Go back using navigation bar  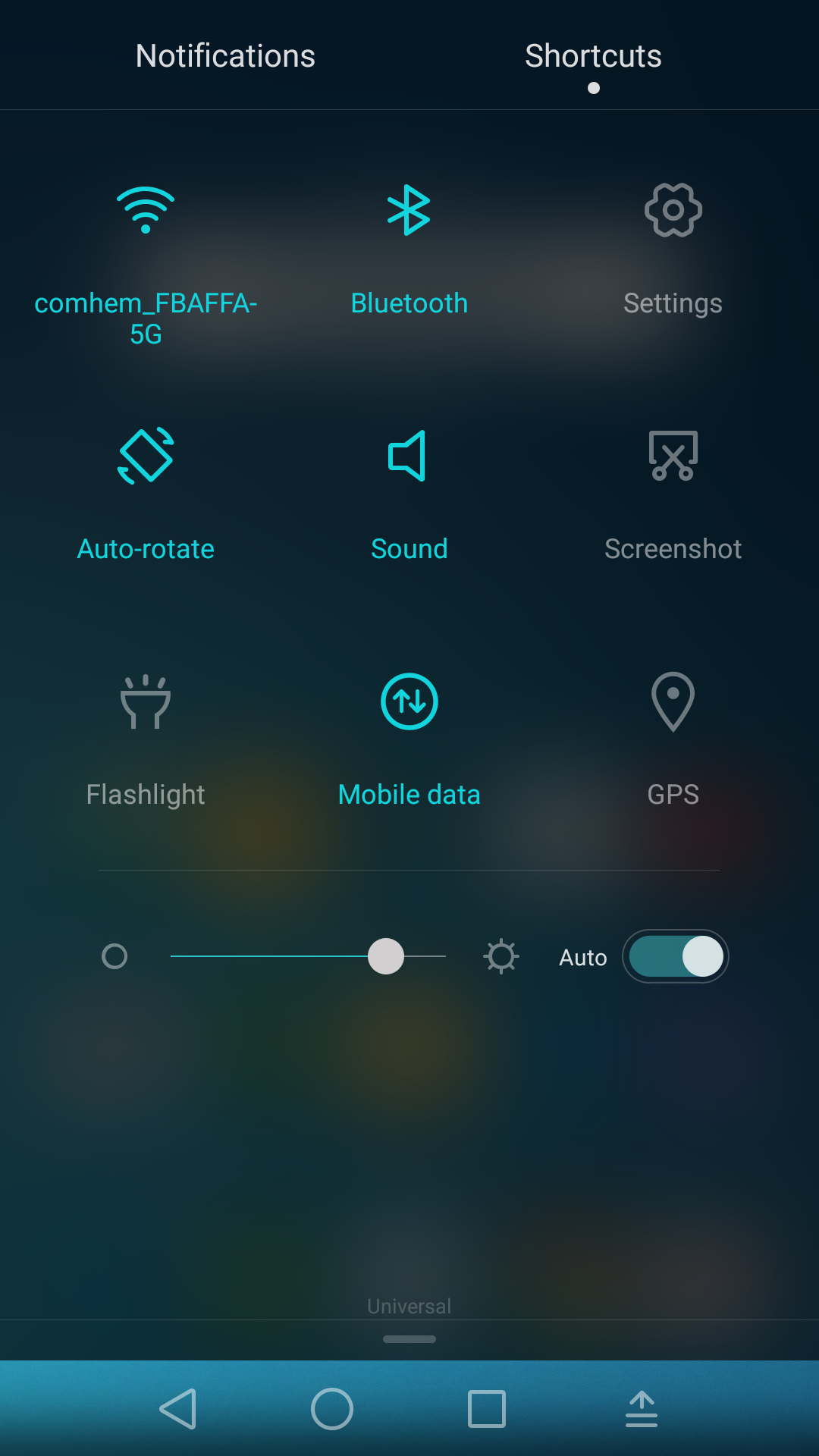click(179, 1409)
